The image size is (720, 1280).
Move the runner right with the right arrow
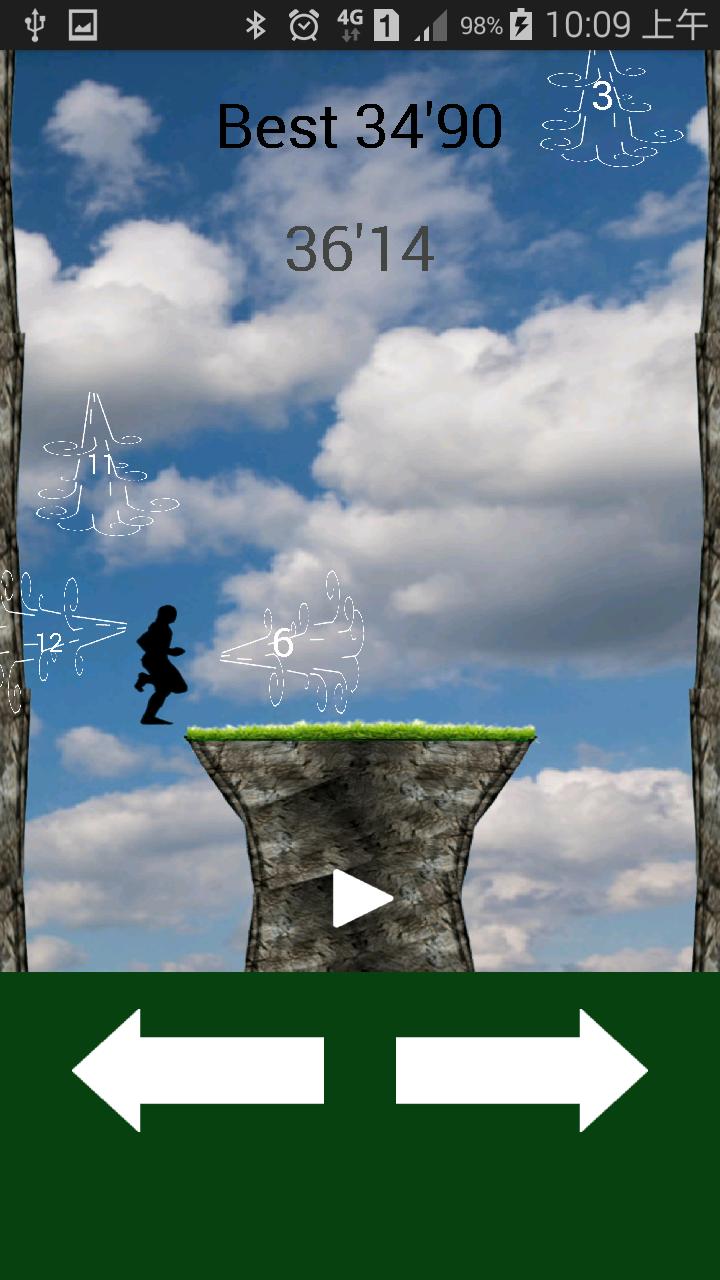(x=521, y=1070)
